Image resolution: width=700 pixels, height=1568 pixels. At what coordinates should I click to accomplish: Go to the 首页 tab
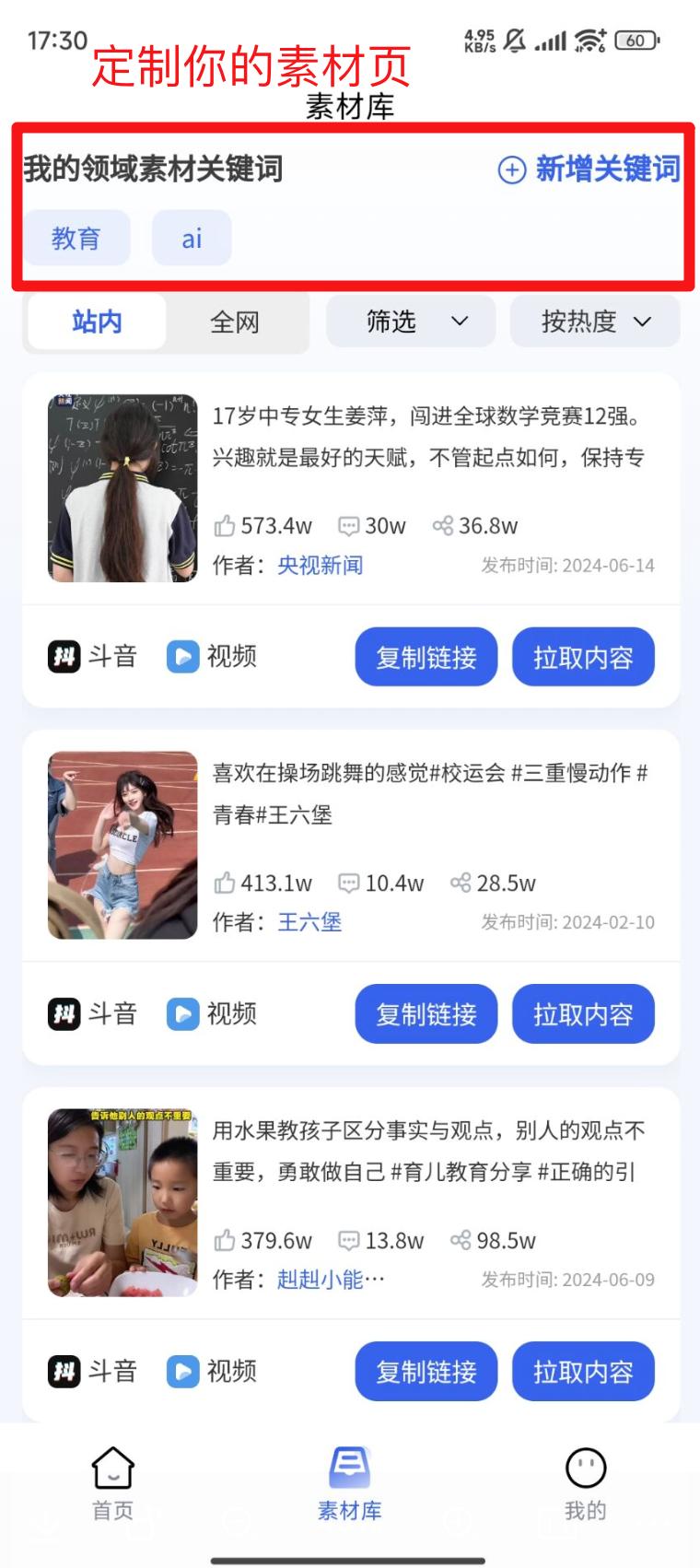(113, 1483)
